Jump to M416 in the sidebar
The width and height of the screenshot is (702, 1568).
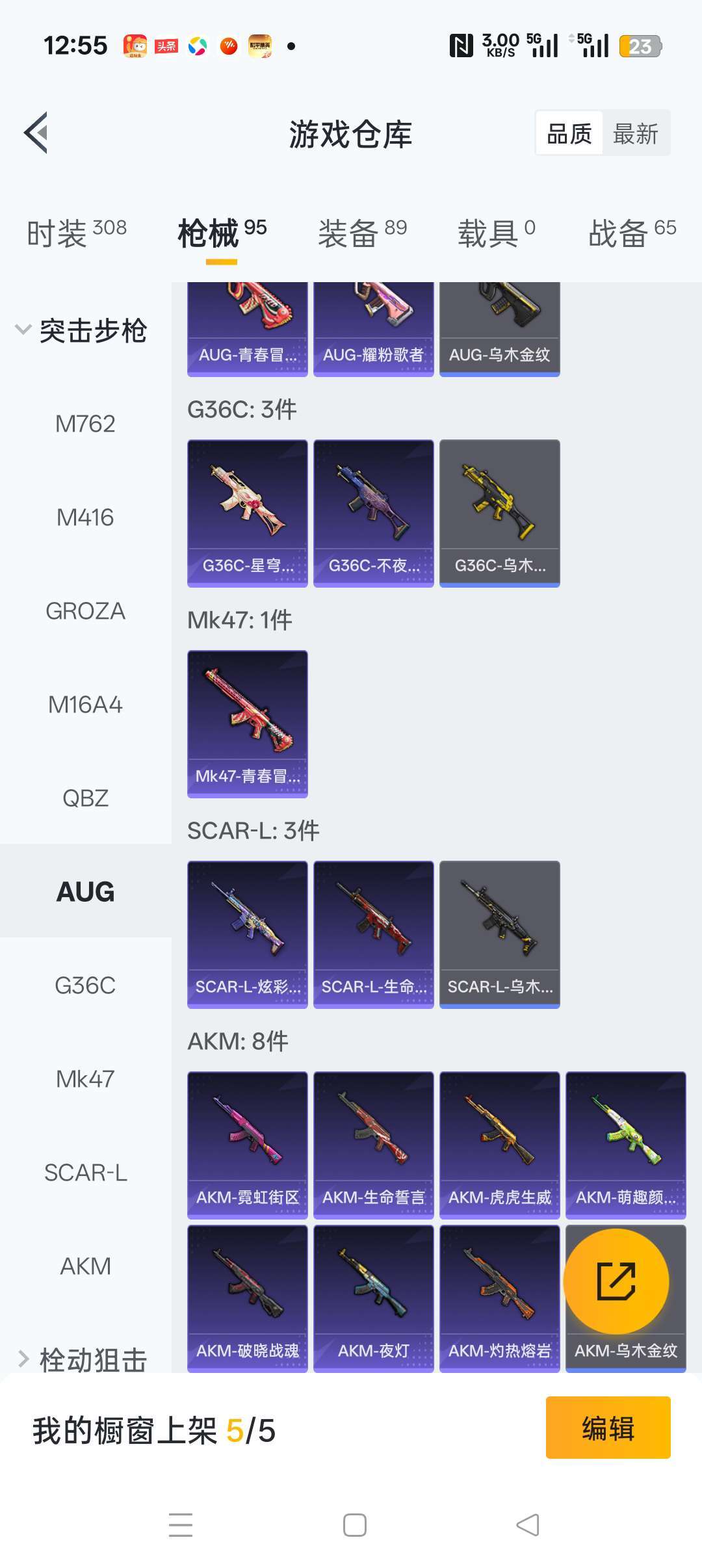coord(85,517)
